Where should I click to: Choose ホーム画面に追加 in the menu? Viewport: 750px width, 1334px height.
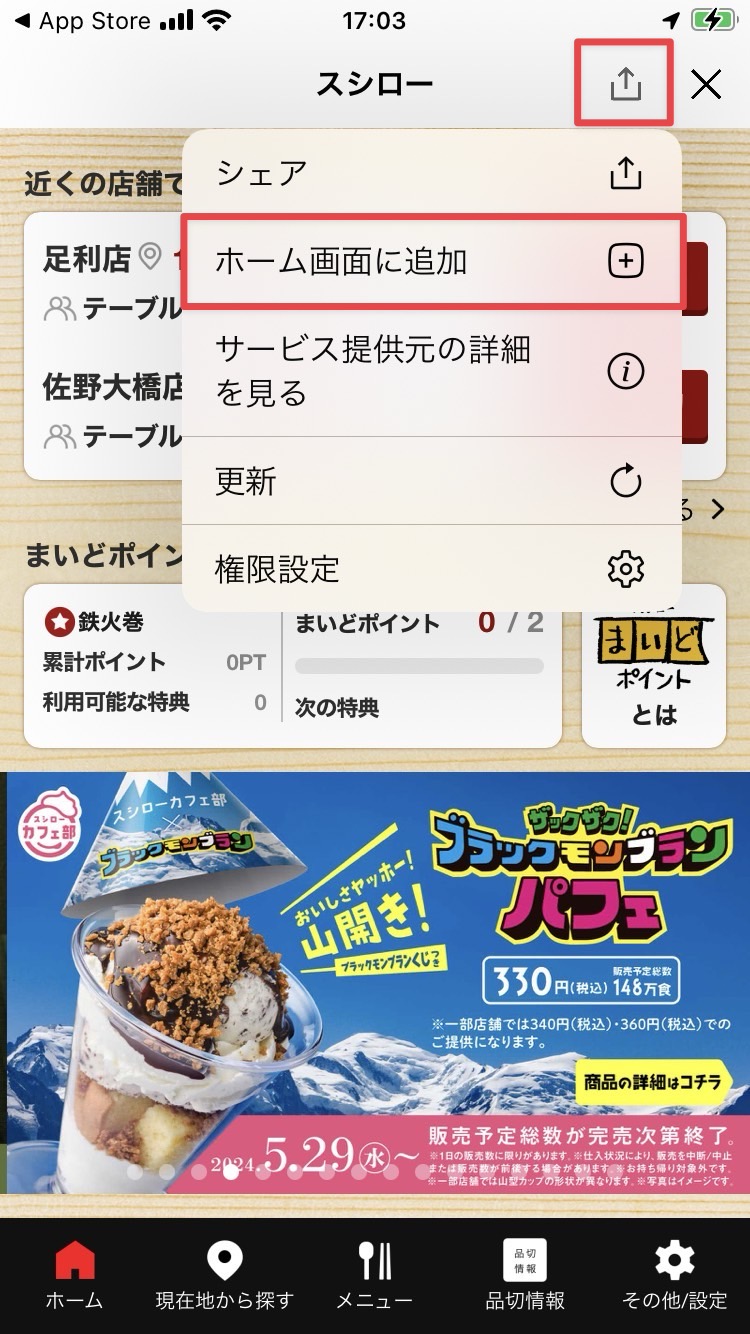432,262
